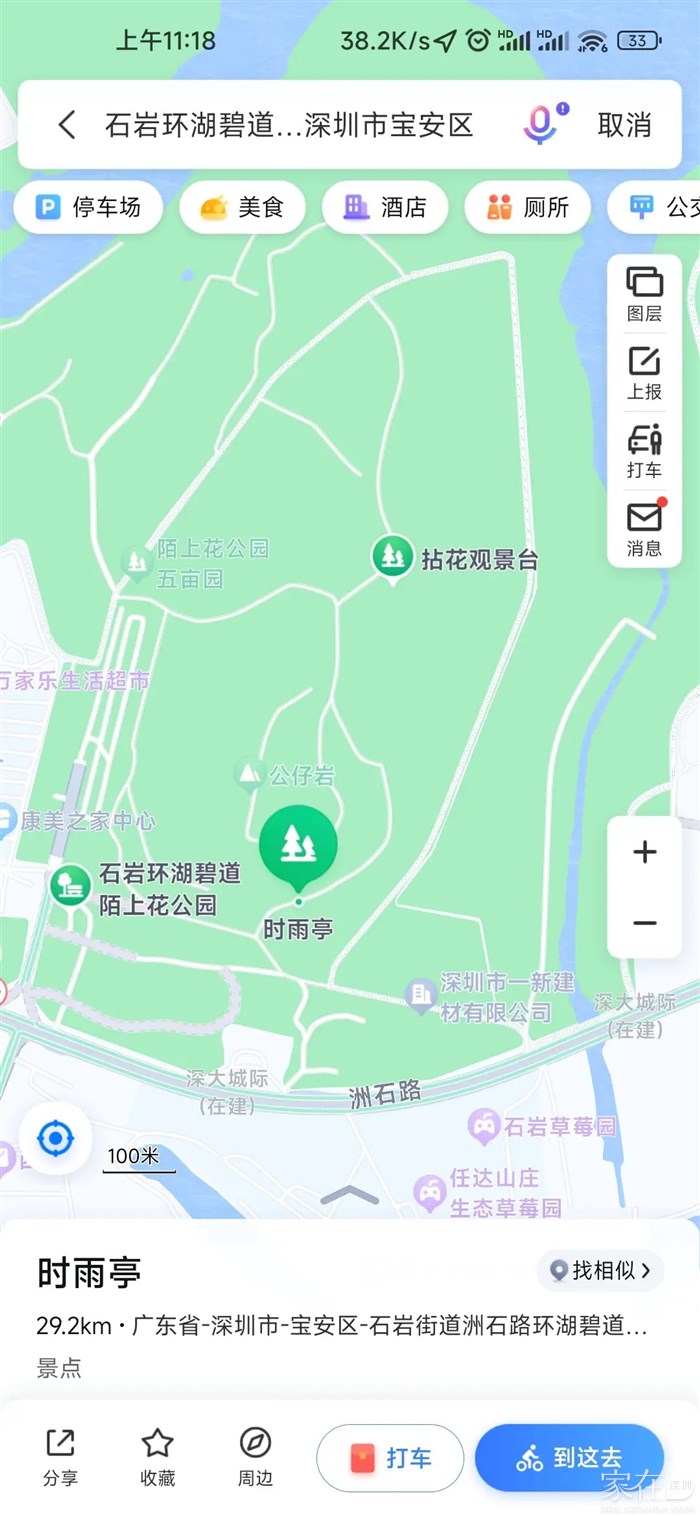Find similar places with 找相似
This screenshot has width=700, height=1516.
pos(601,1271)
